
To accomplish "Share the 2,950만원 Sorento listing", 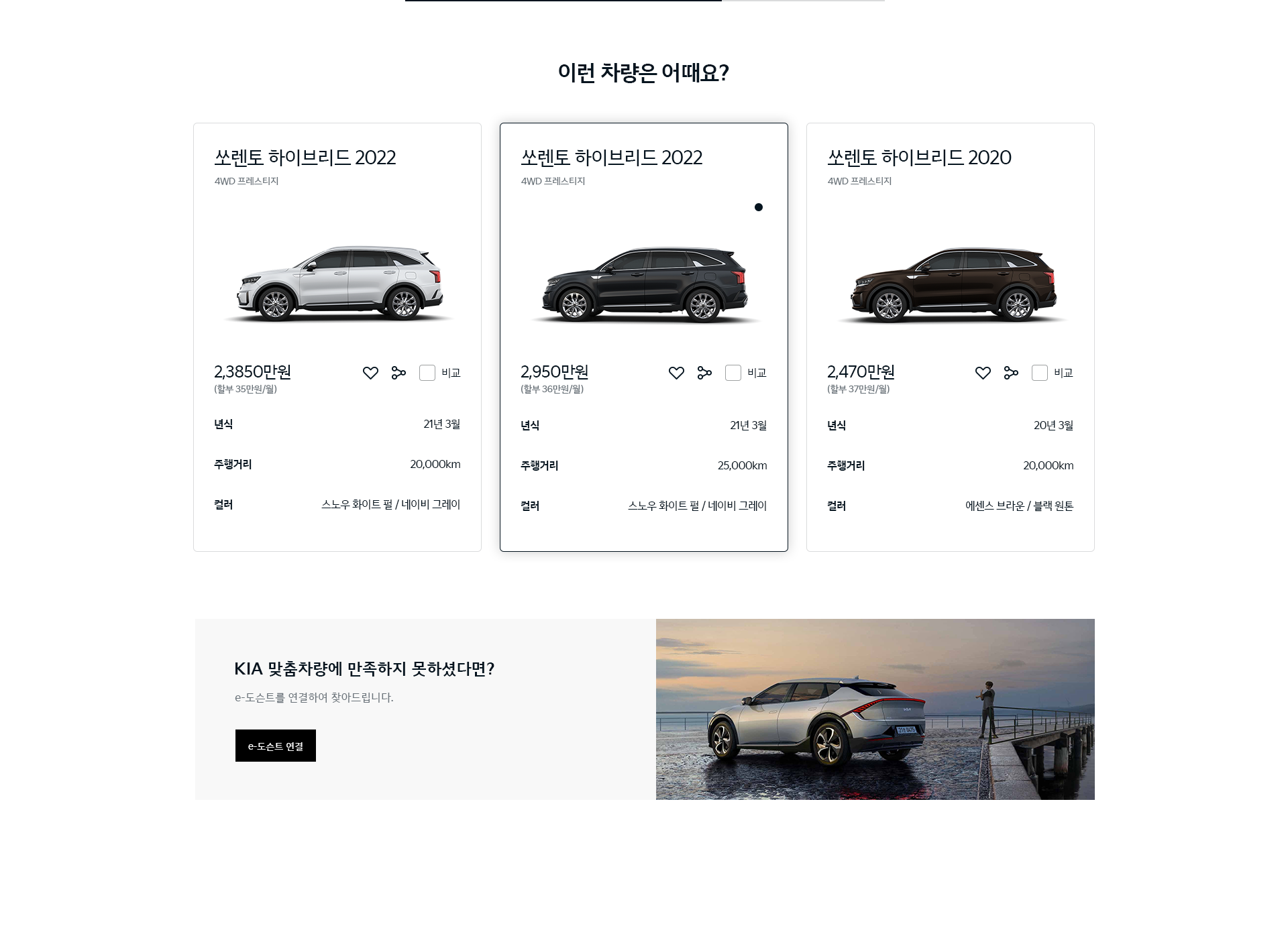I will 704,373.
